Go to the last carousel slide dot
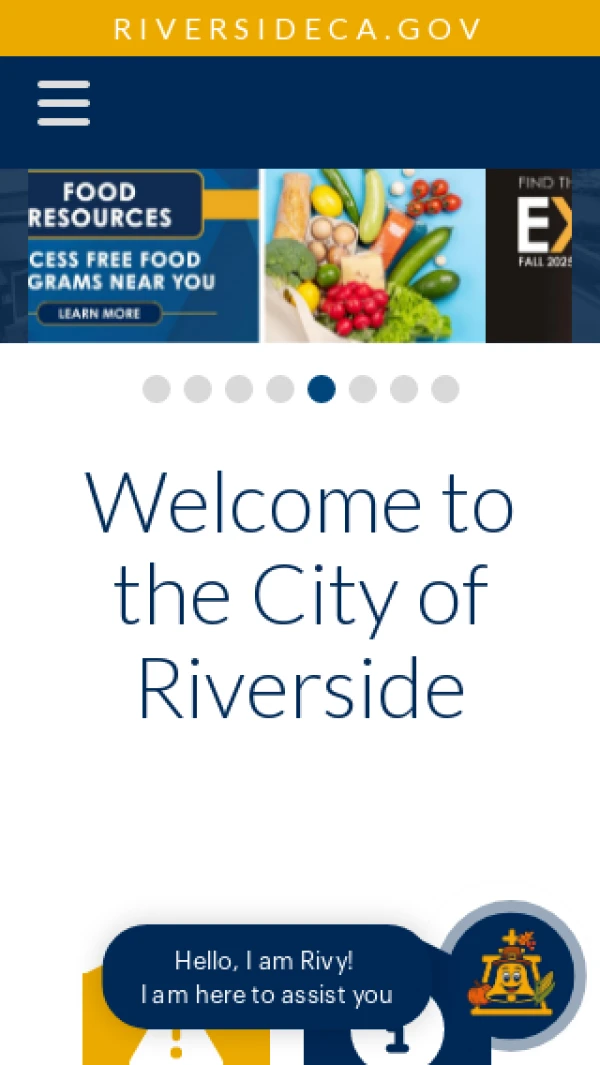Screen dimensions: 600x1065 coord(445,389)
